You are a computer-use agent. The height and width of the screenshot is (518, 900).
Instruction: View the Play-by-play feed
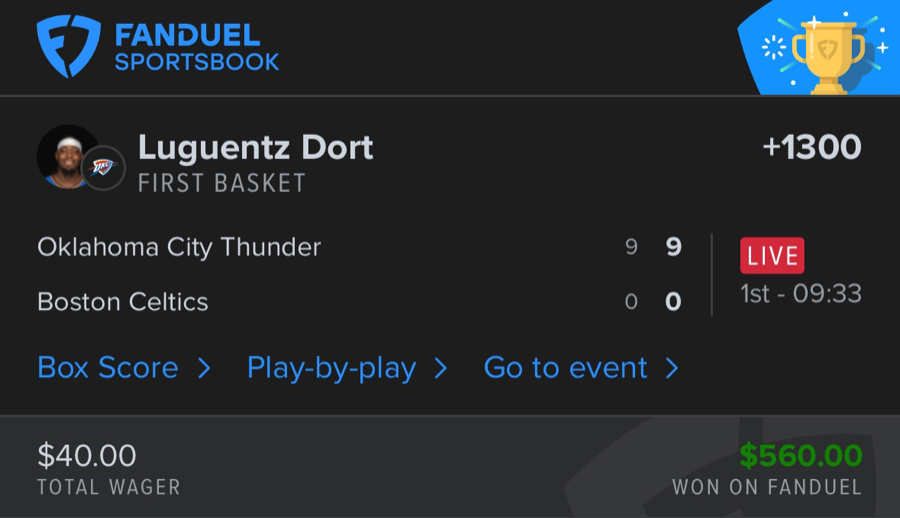pyautogui.click(x=346, y=368)
